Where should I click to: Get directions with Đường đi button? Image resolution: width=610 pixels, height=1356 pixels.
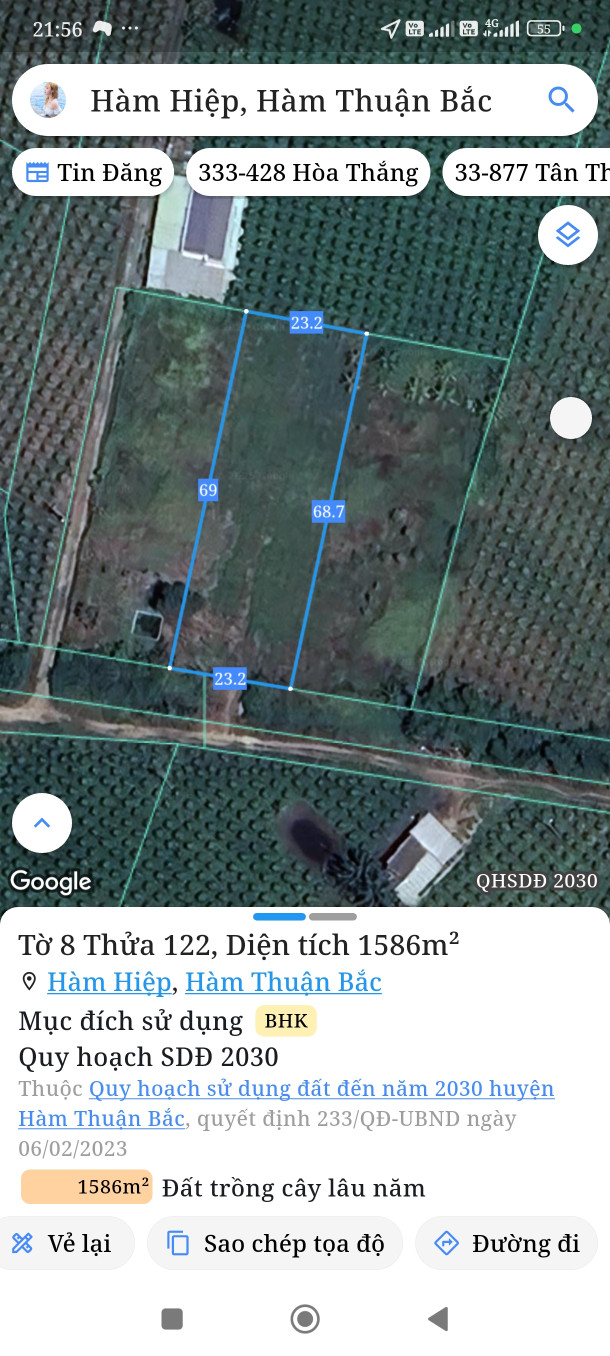point(507,1243)
